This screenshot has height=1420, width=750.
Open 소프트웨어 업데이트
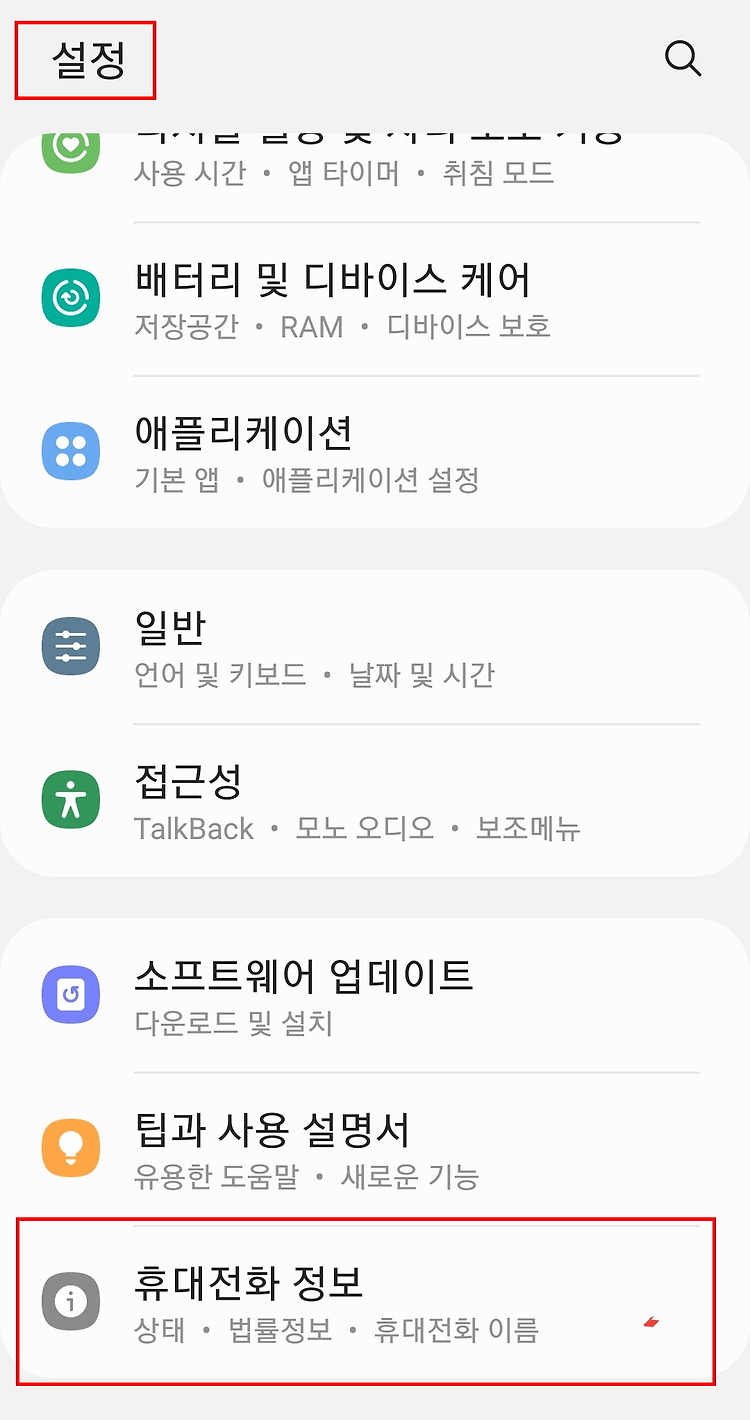tap(375, 995)
